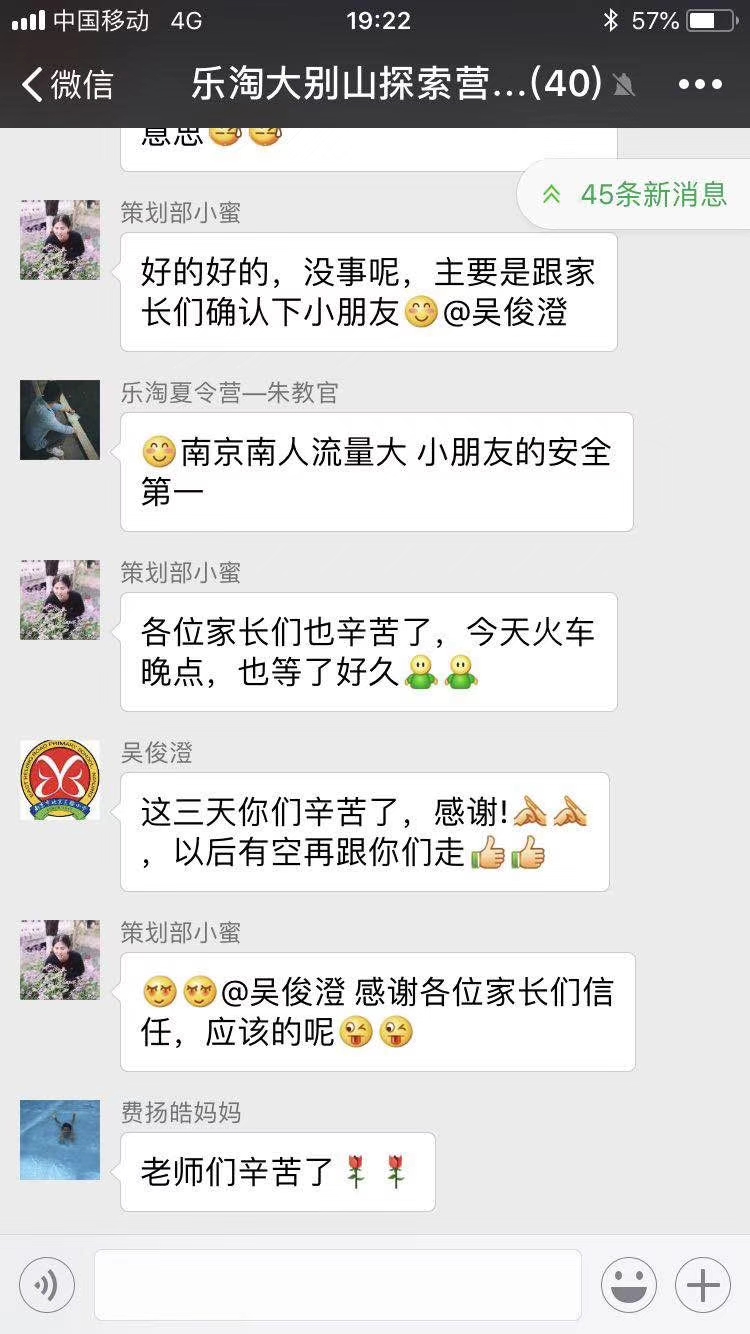Viewport: 750px width, 1334px height.
Task: Open 乐淘夏令营—朱教官's avatar
Action: coord(60,420)
